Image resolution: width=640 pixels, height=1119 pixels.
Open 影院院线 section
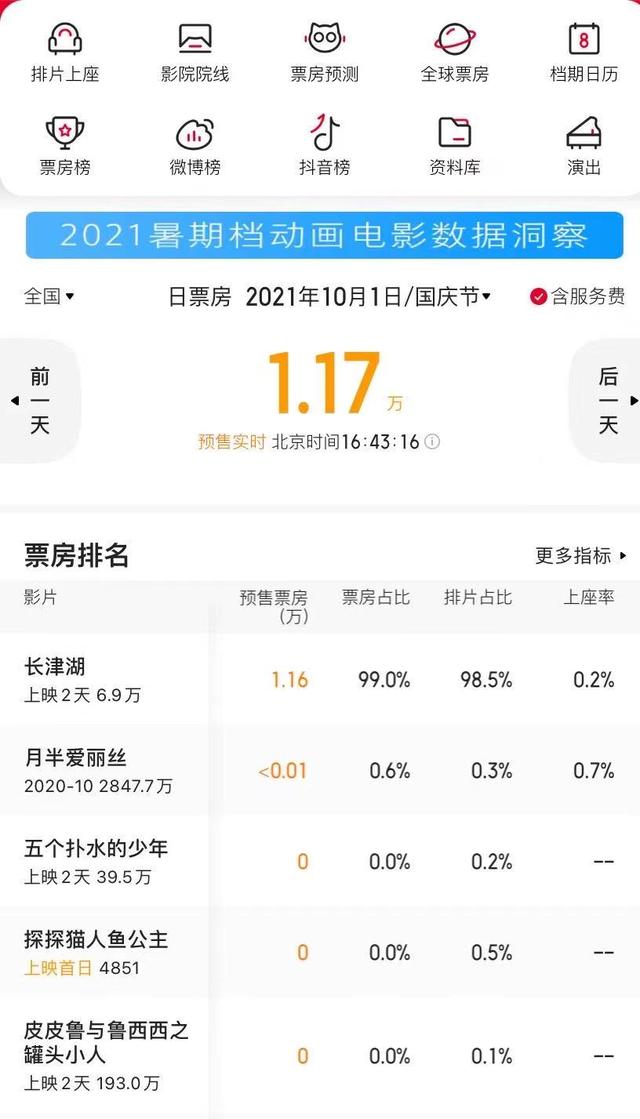[195, 52]
